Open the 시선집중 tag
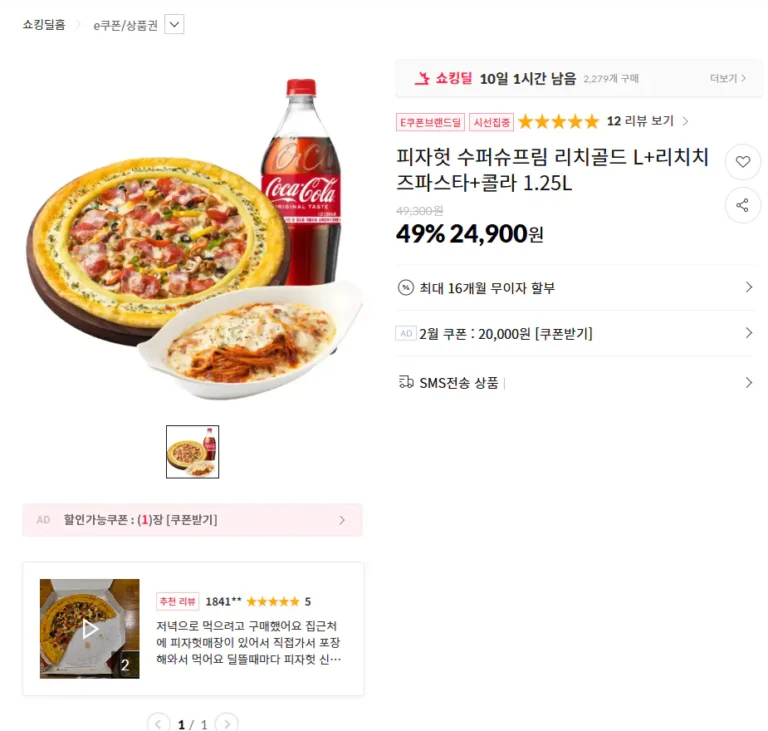Viewport: 768px width, 731px height. point(491,122)
